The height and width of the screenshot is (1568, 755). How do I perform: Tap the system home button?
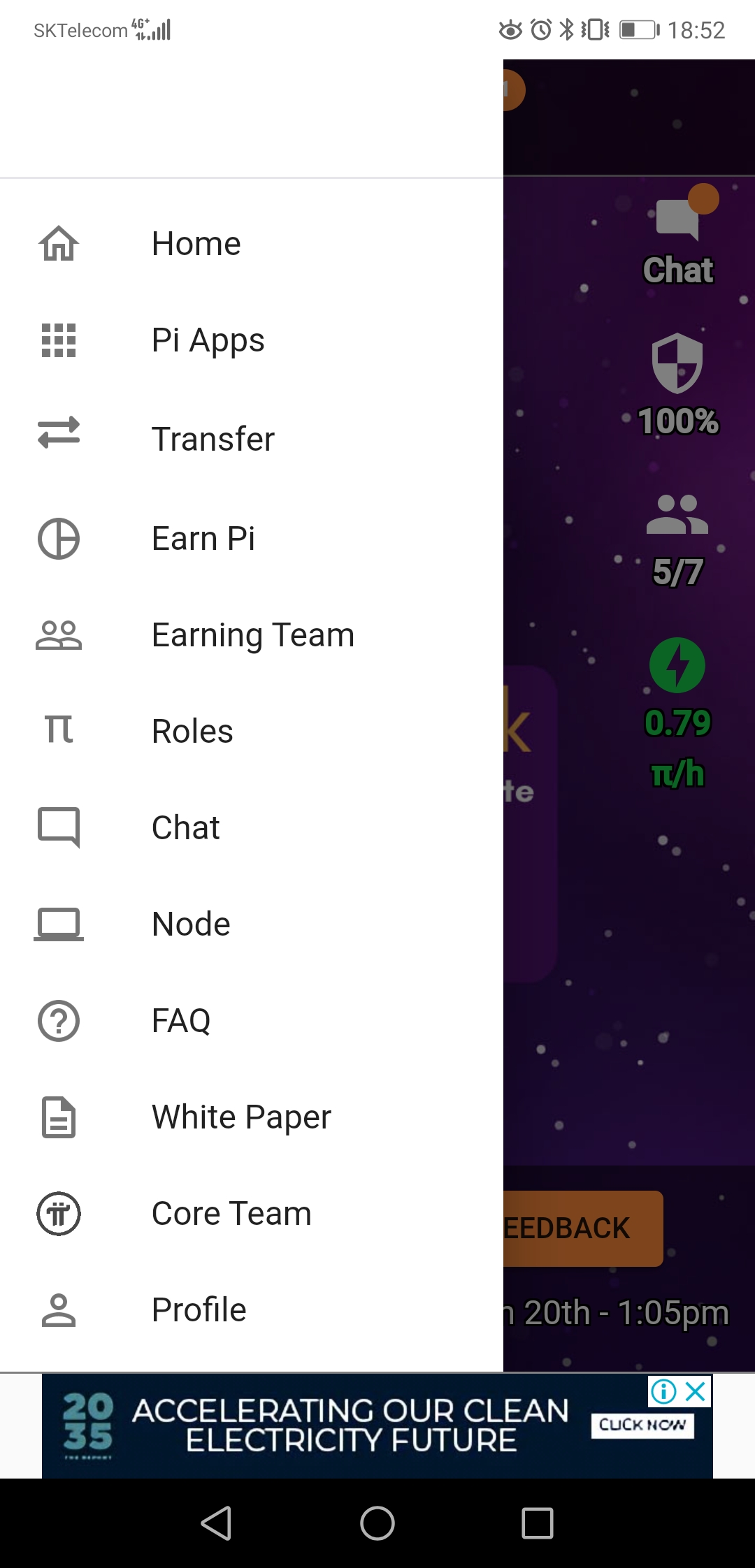pos(377,1523)
